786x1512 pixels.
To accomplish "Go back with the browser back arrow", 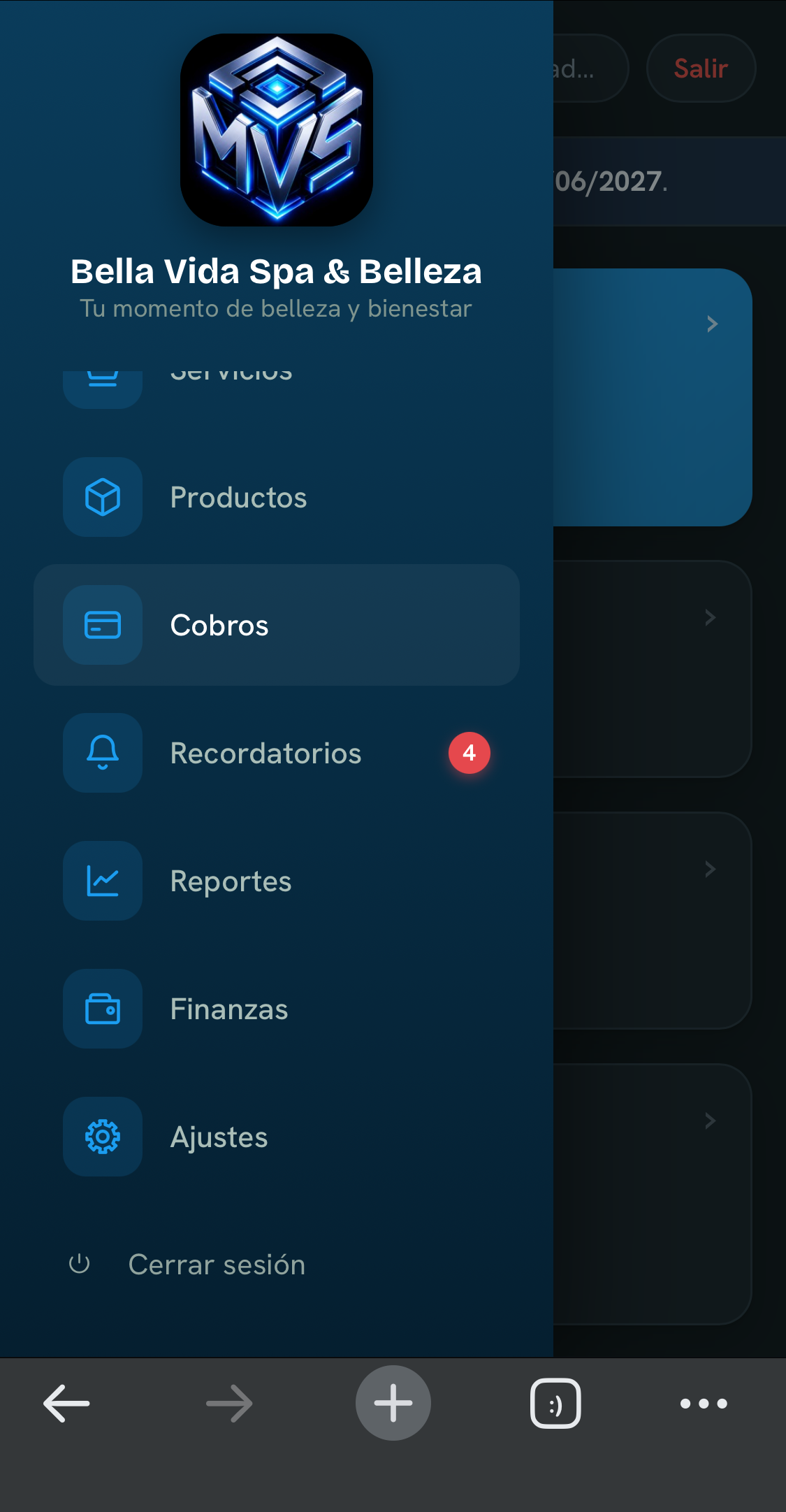I will [66, 1403].
